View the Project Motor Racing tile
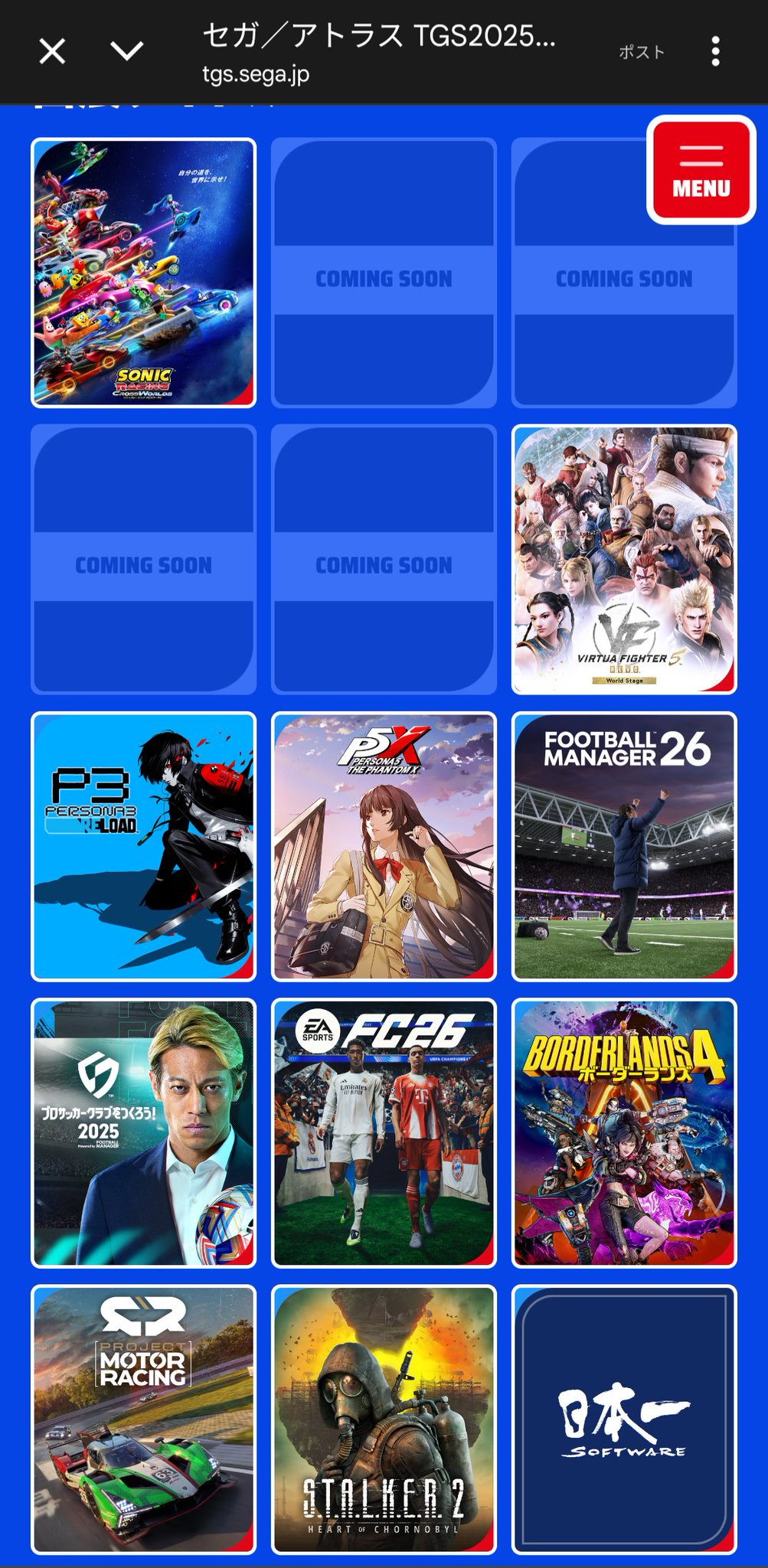 coord(144,1419)
